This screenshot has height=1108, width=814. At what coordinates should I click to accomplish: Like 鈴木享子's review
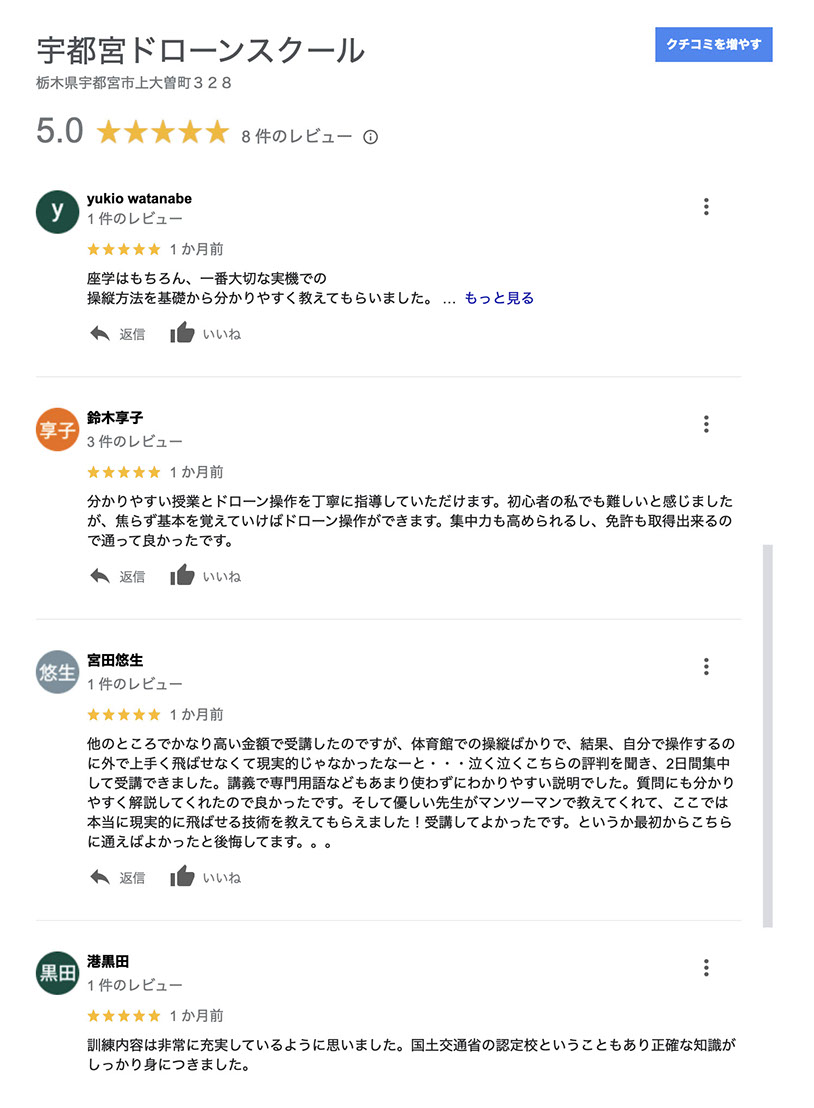pyautogui.click(x=205, y=576)
